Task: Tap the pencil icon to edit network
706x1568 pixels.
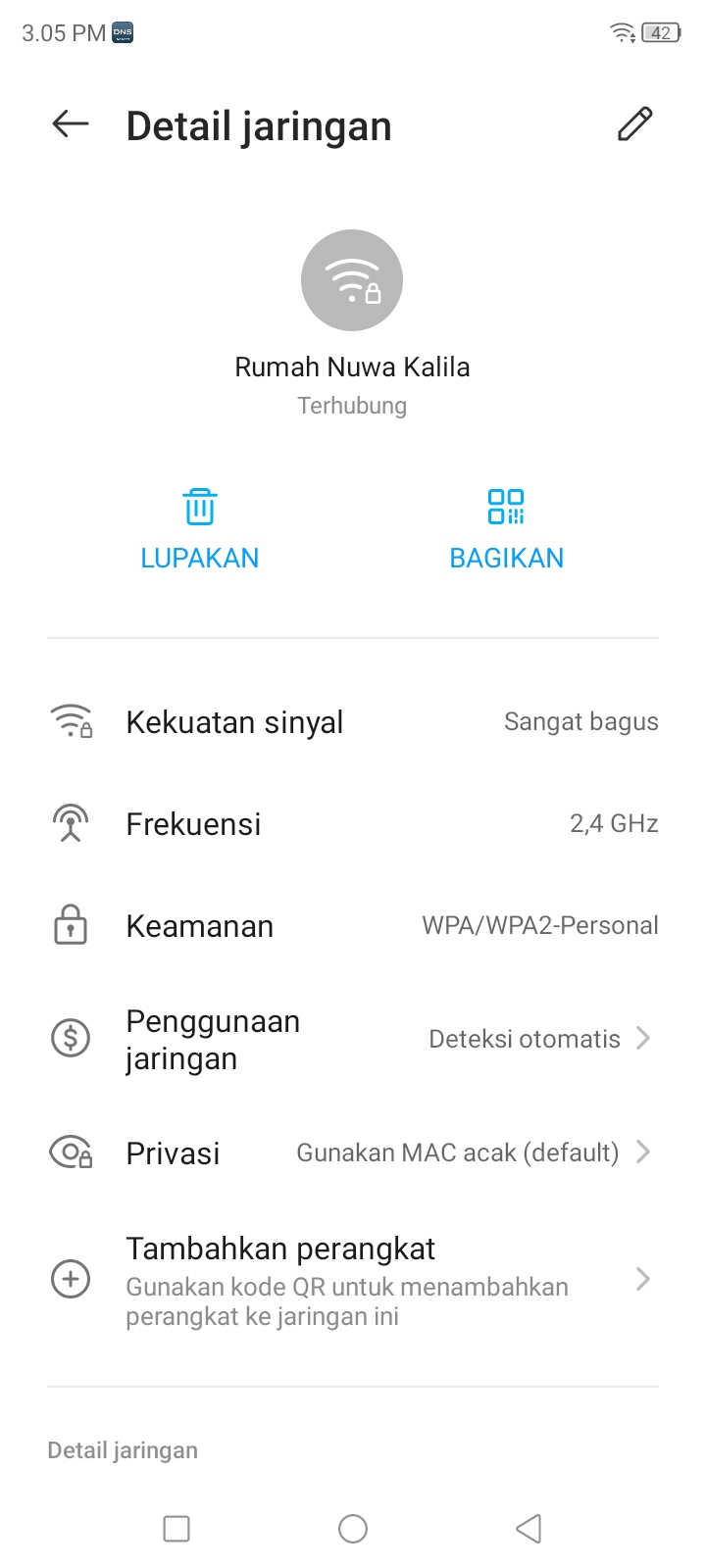Action: pos(634,123)
